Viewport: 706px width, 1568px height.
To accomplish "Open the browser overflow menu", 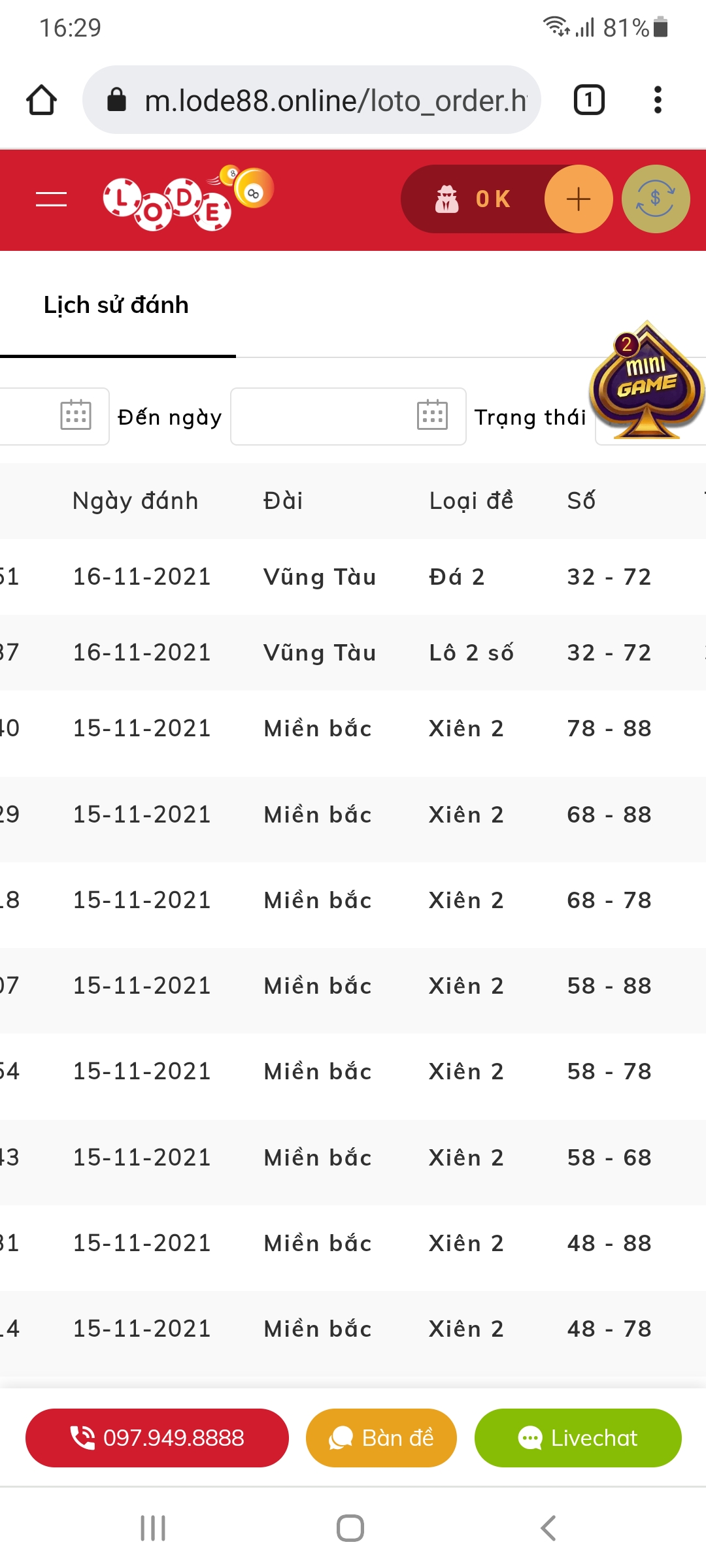I will pyautogui.click(x=658, y=100).
